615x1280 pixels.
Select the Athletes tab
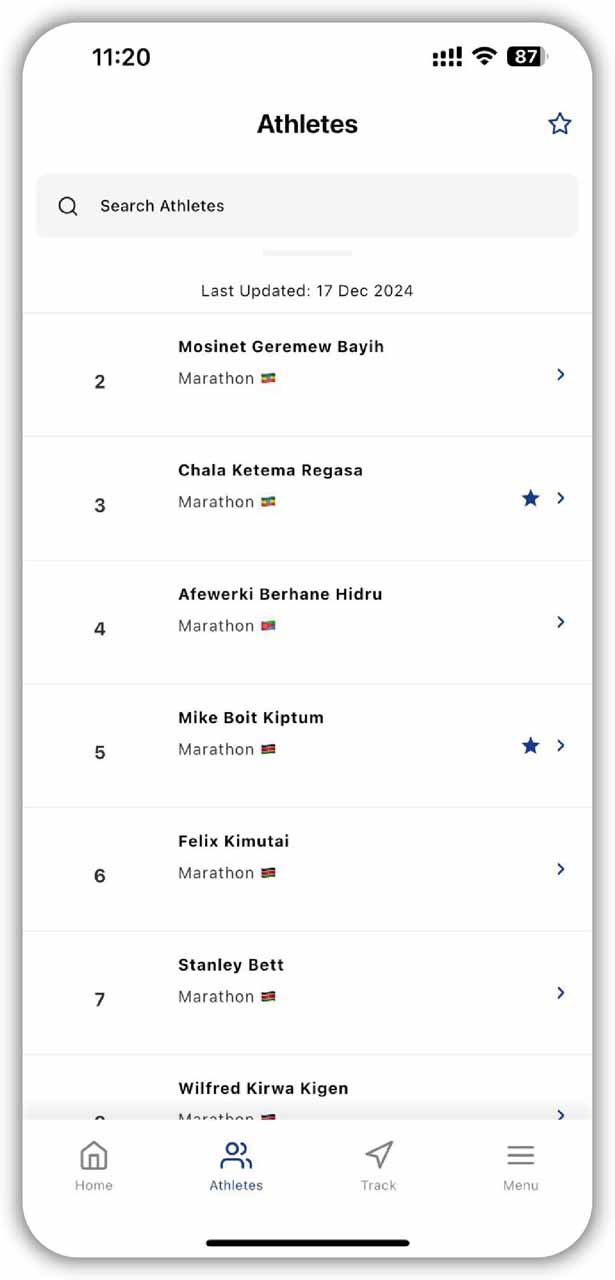[x=236, y=1166]
